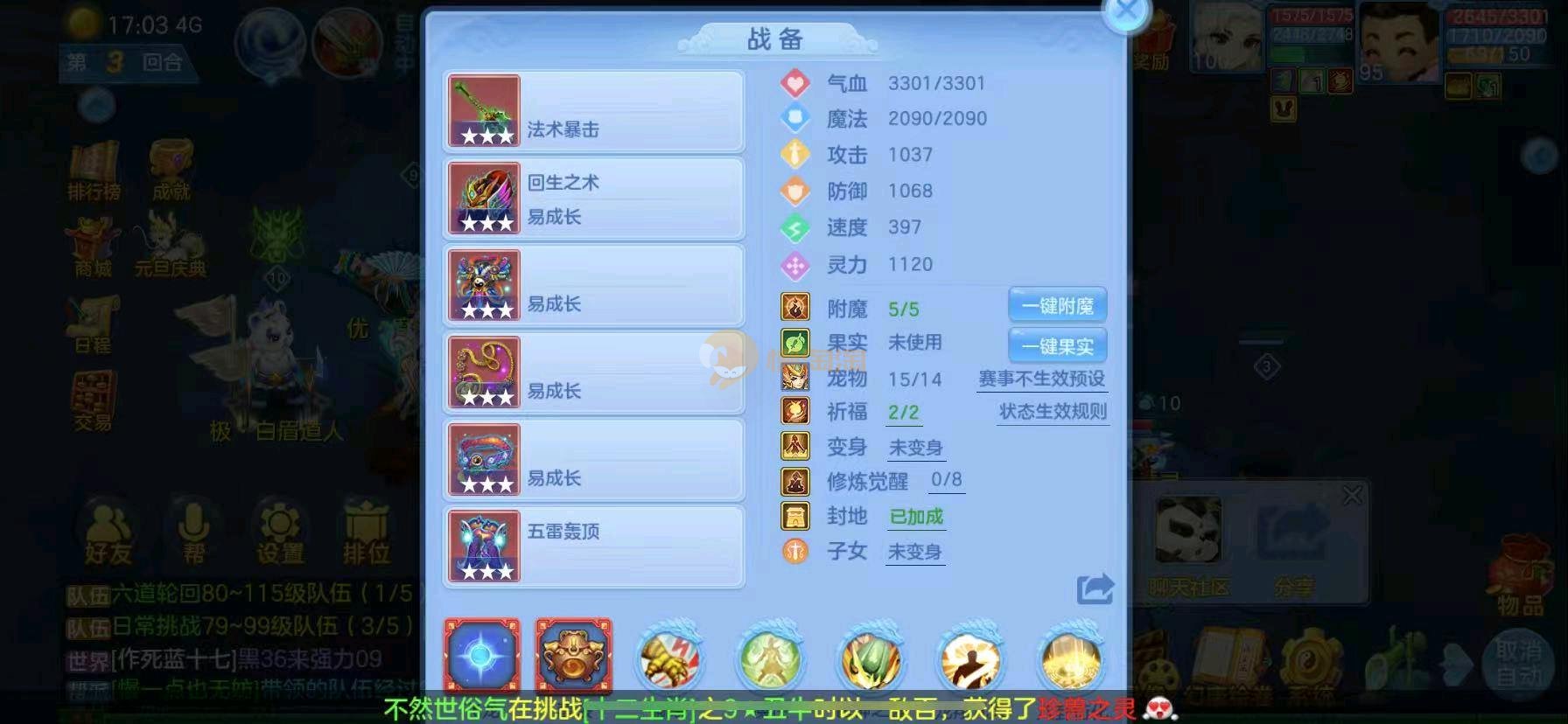This screenshot has height=724, width=1568.
Task: Open the 五雷轰顶 equipment item
Action: (593, 546)
